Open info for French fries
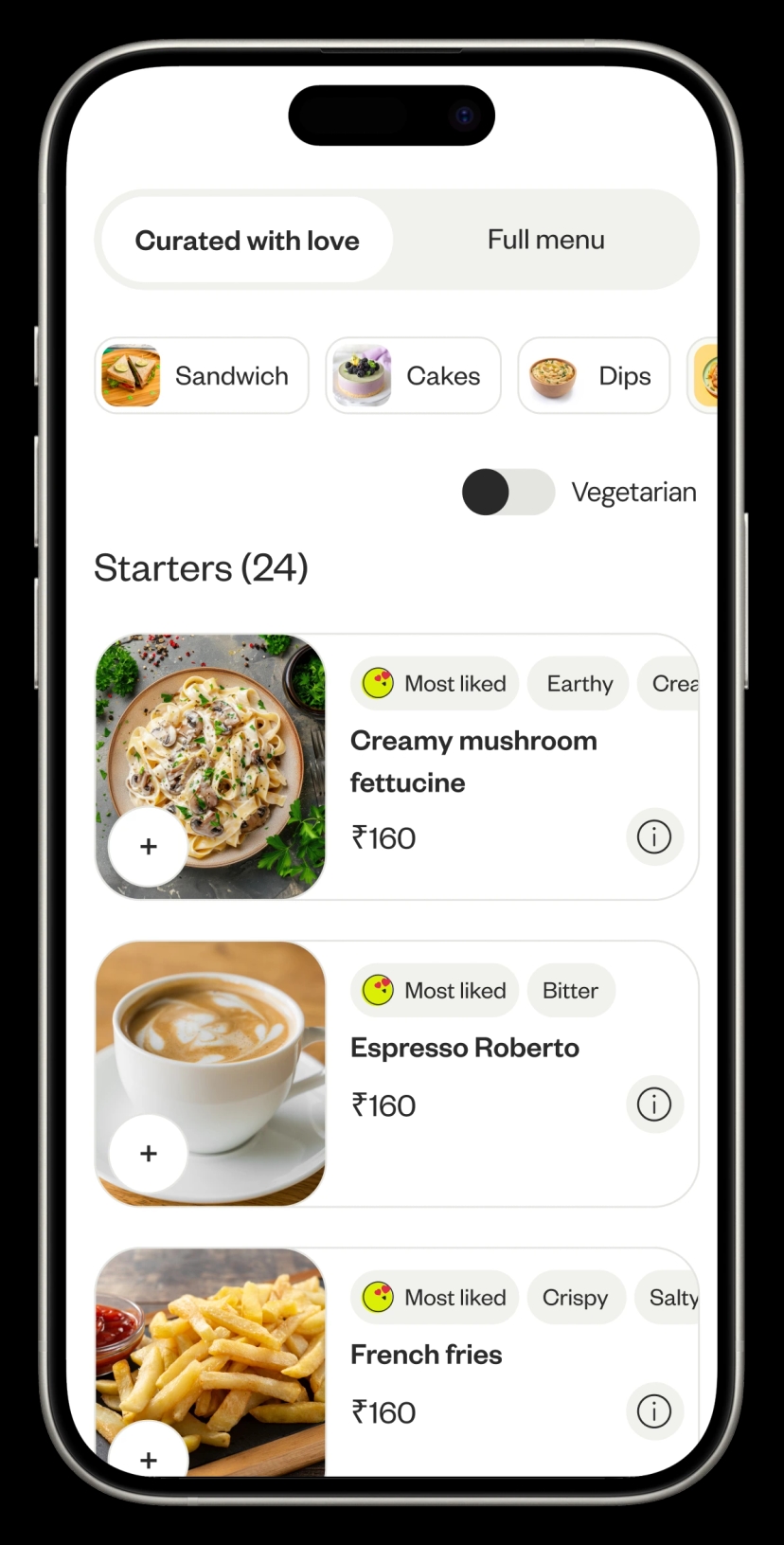This screenshot has height=1545, width=784. [x=653, y=1411]
